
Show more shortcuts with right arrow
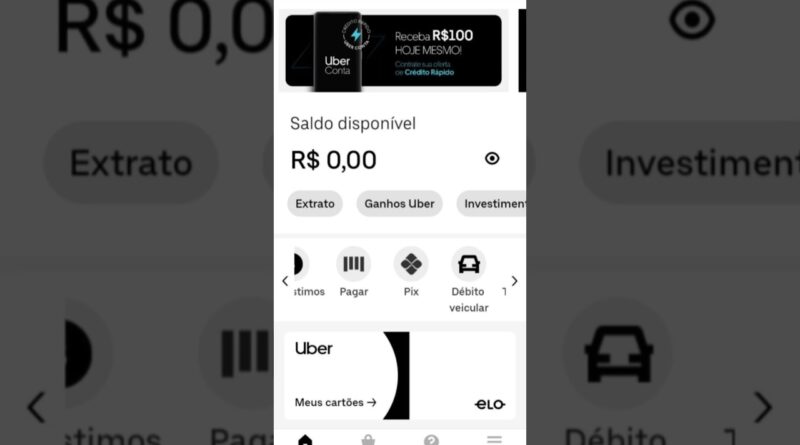click(x=515, y=281)
